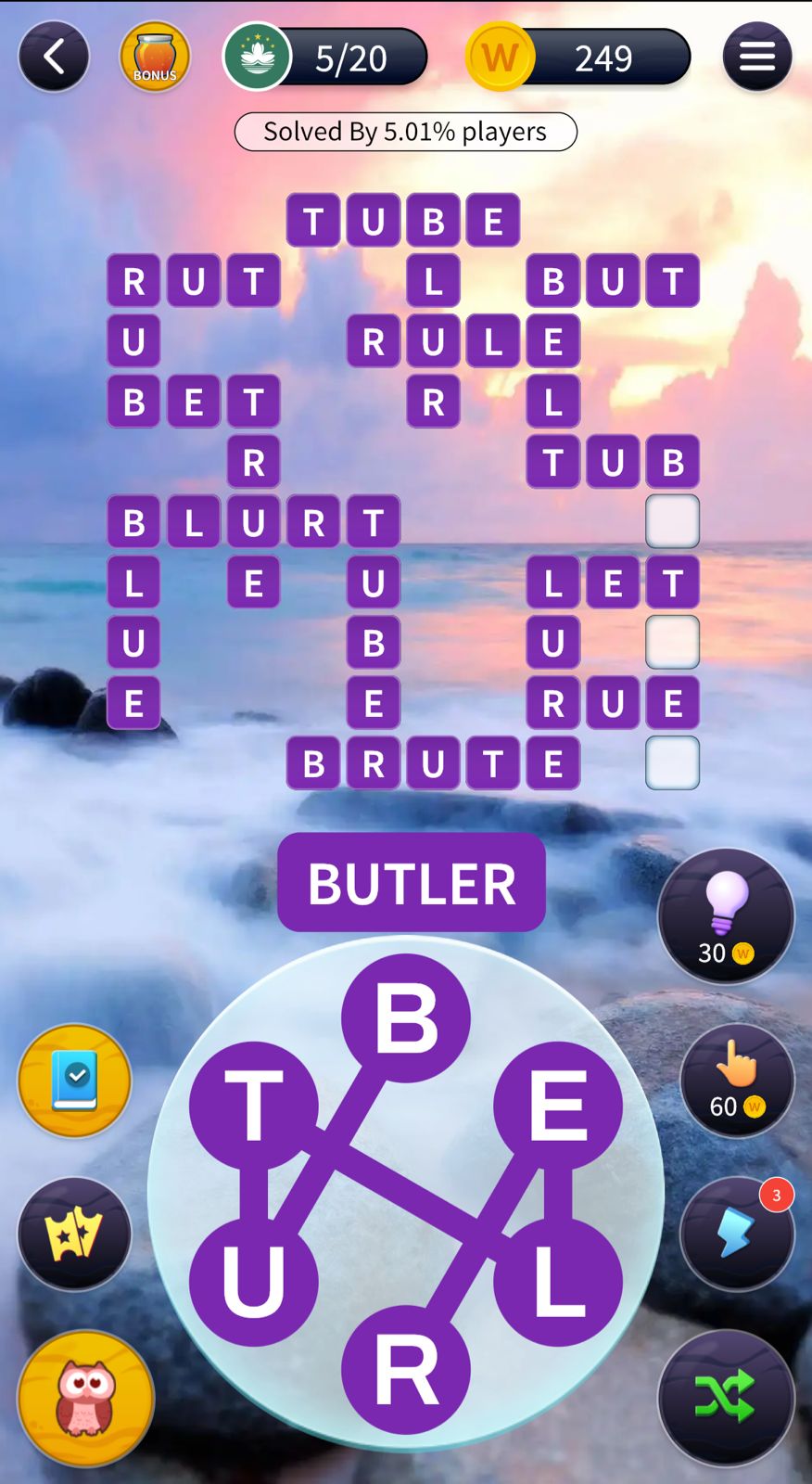This screenshot has width=812, height=1484.
Task: Use the finger pointer hint for 60 coins
Action: tap(737, 1081)
